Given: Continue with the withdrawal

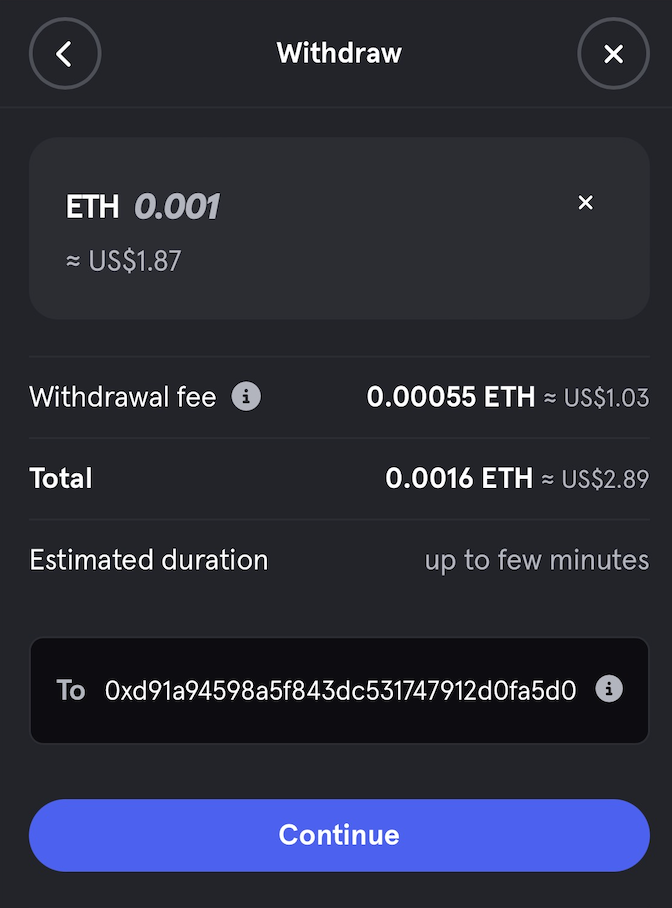Looking at the screenshot, I should [339, 835].
